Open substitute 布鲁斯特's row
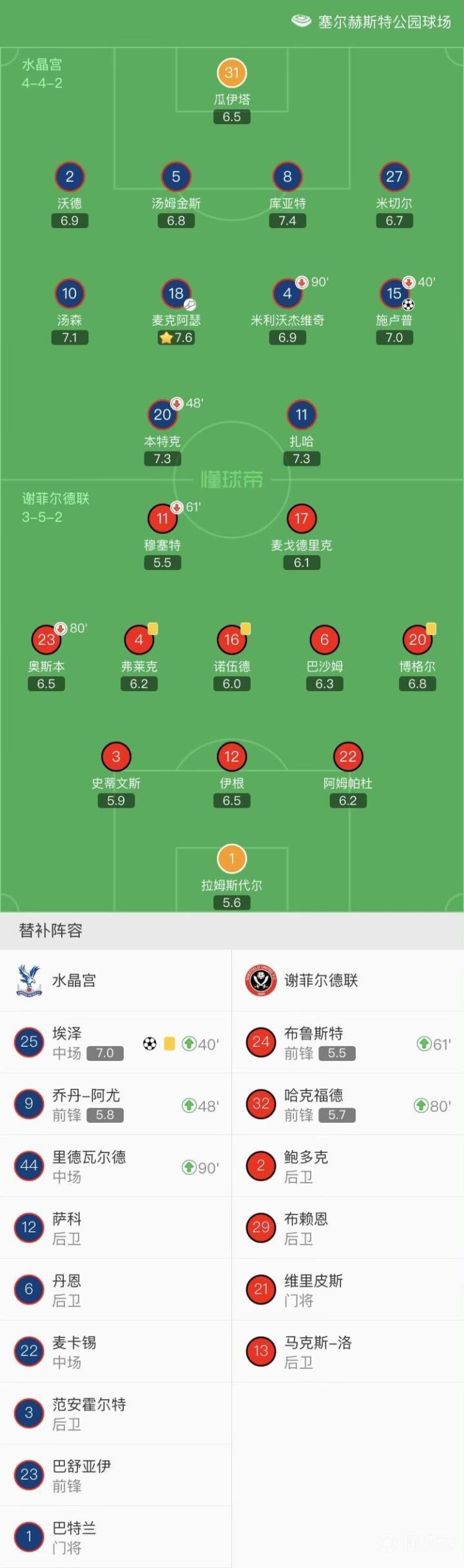 tap(348, 1042)
